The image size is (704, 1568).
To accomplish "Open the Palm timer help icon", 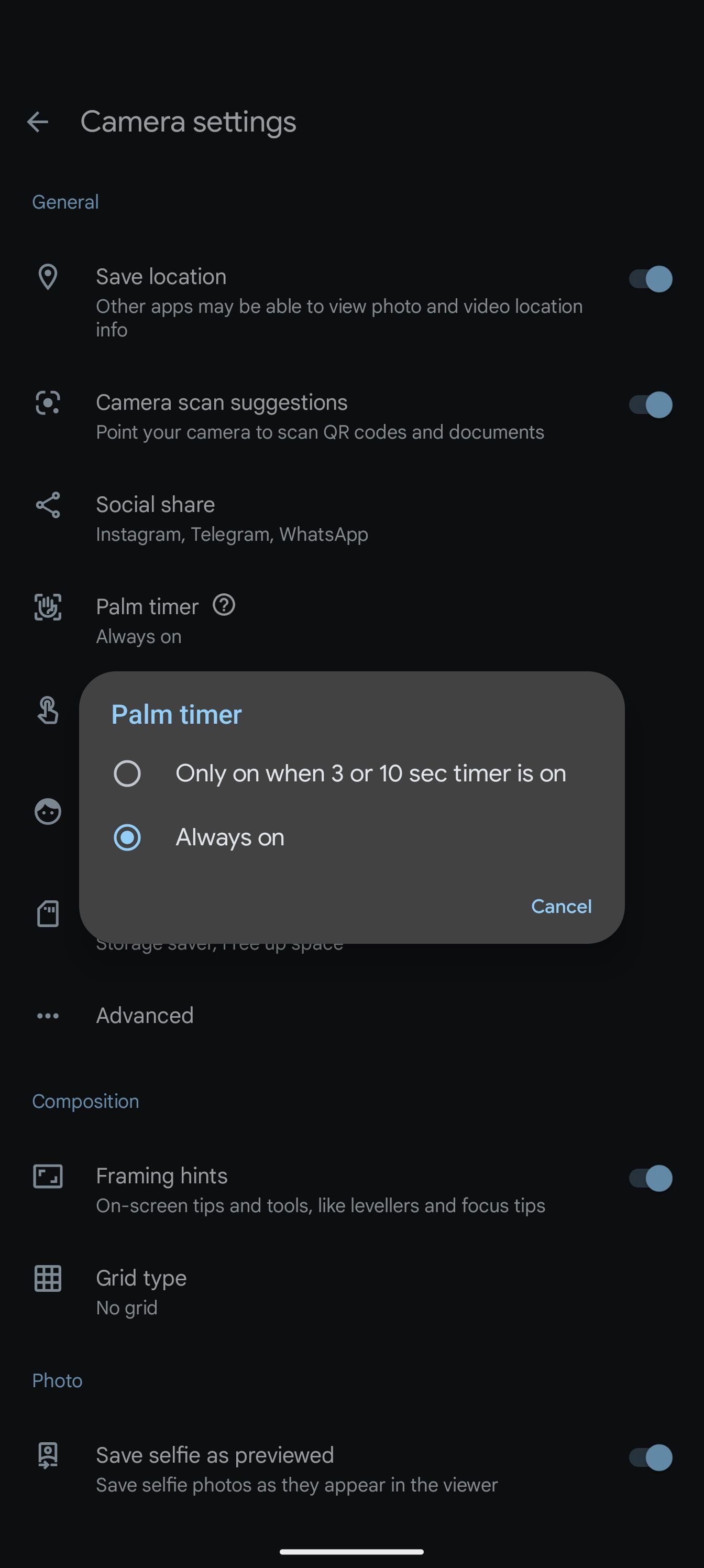I will [x=224, y=606].
